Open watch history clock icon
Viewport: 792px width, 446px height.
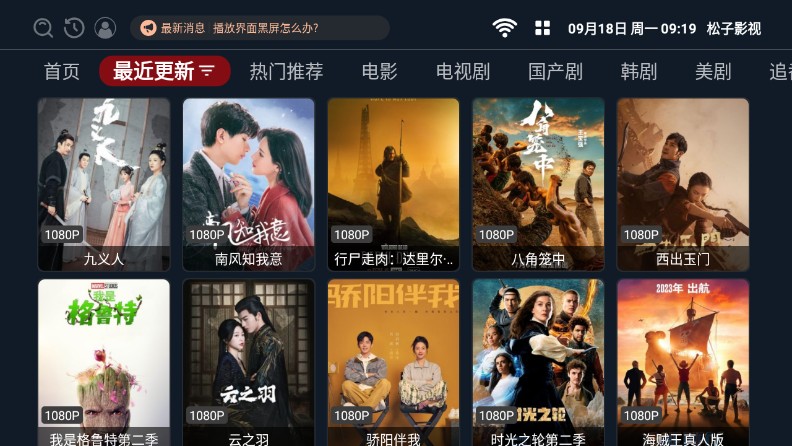tap(74, 28)
